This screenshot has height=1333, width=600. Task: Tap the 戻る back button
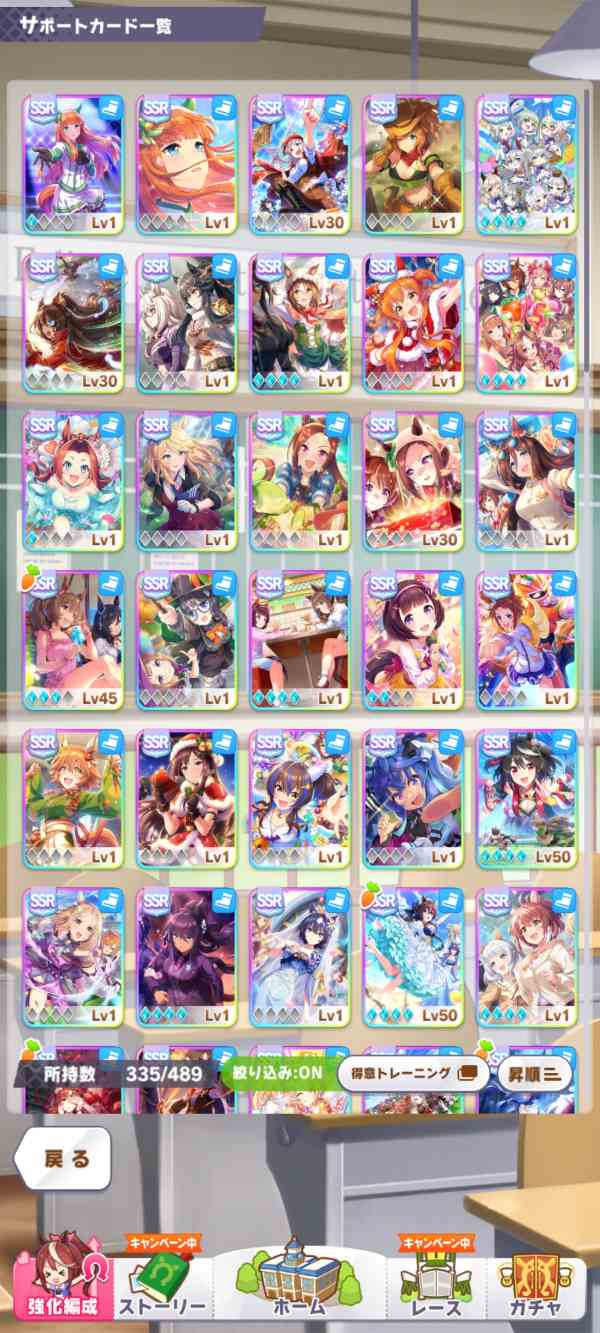pyautogui.click(x=62, y=1159)
